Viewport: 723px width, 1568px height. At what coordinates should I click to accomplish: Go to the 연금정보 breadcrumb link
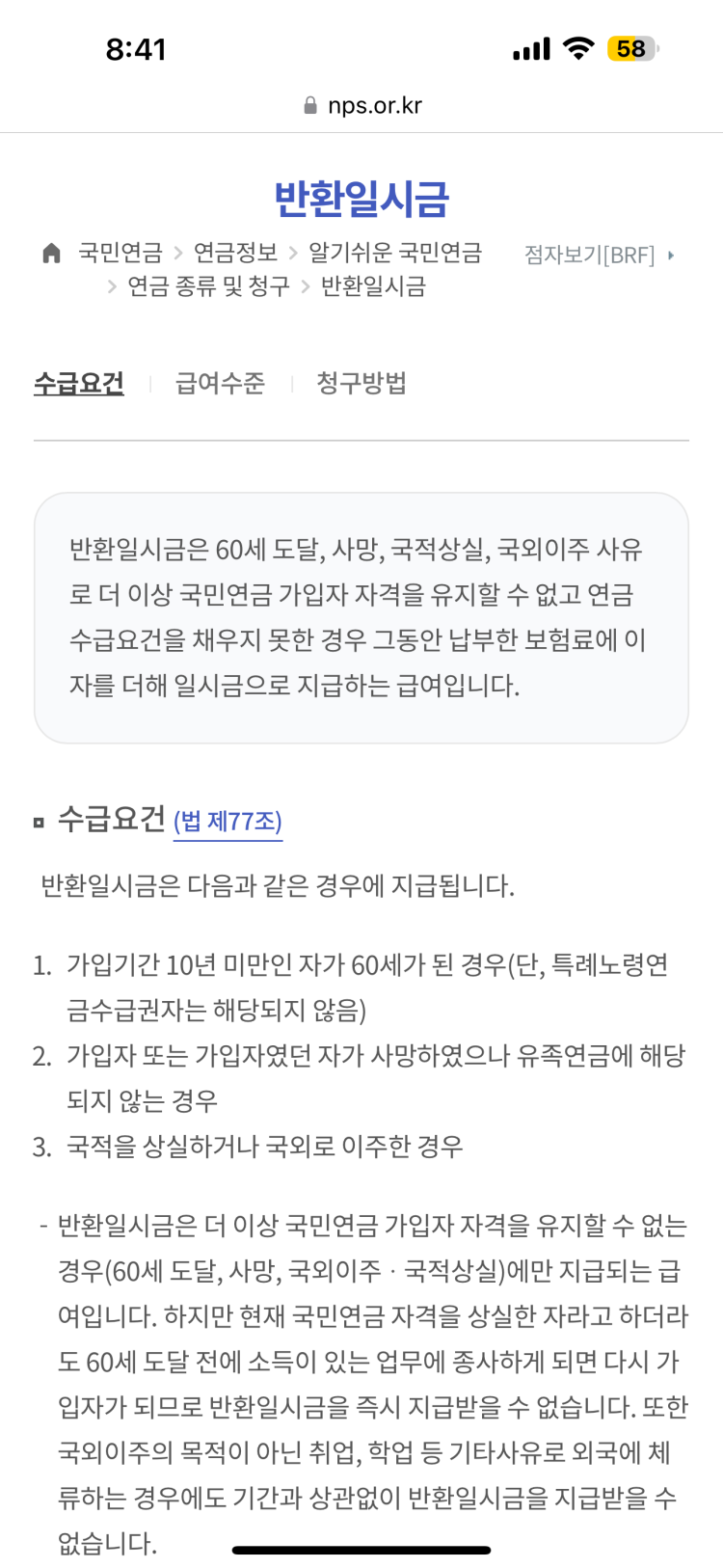click(235, 253)
